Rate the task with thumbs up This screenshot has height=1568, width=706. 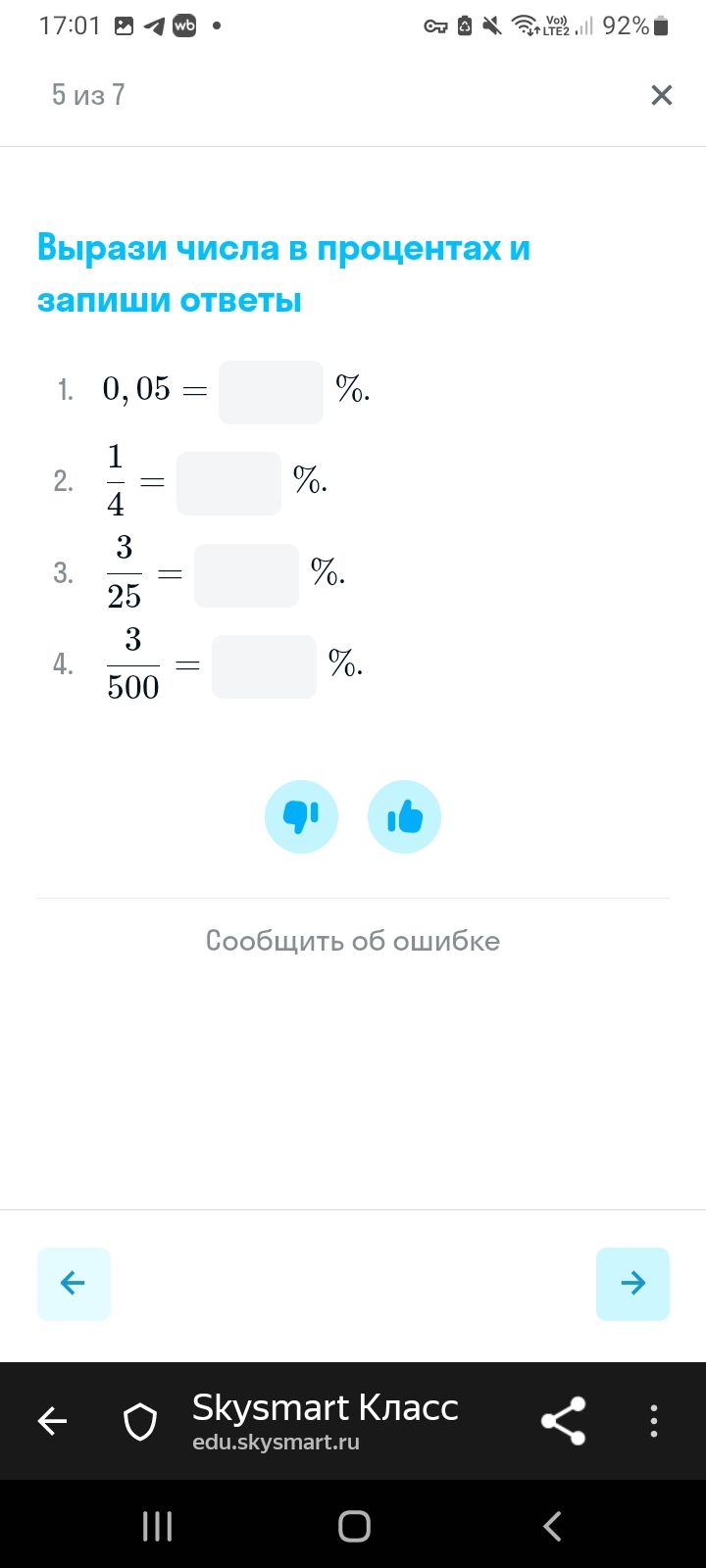(404, 816)
